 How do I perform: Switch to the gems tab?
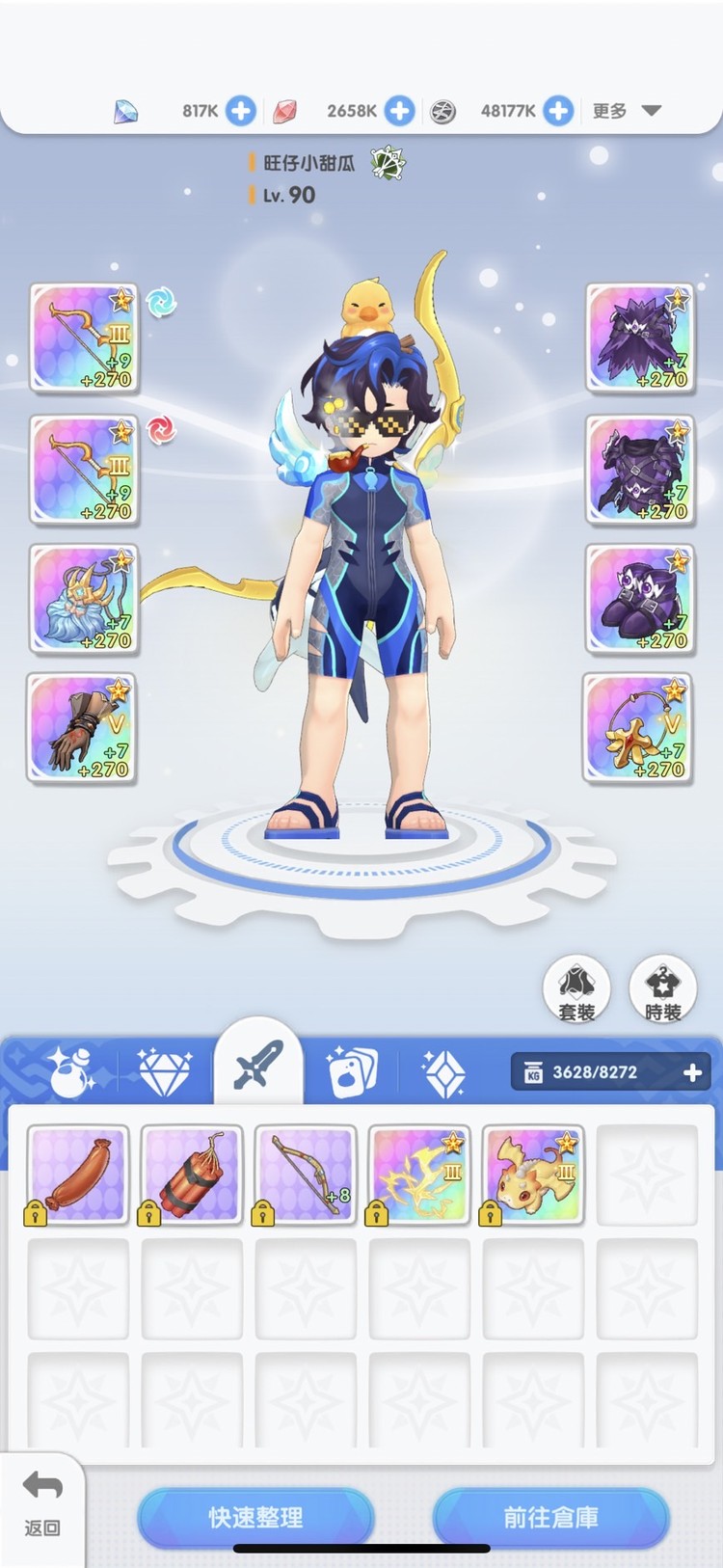[164, 1071]
